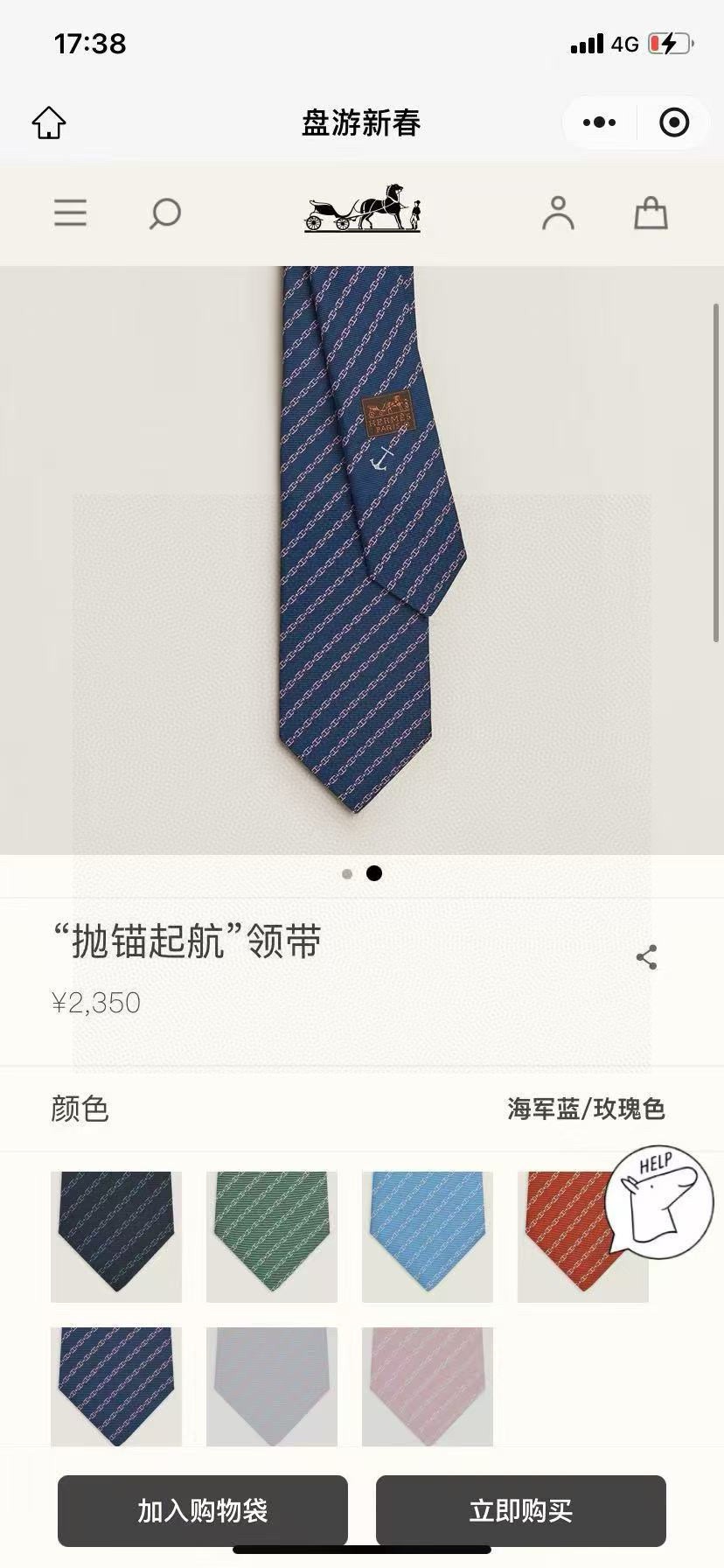Viewport: 724px width, 1568px height.
Task: Open the mini program options via three dots
Action: pyautogui.click(x=599, y=122)
